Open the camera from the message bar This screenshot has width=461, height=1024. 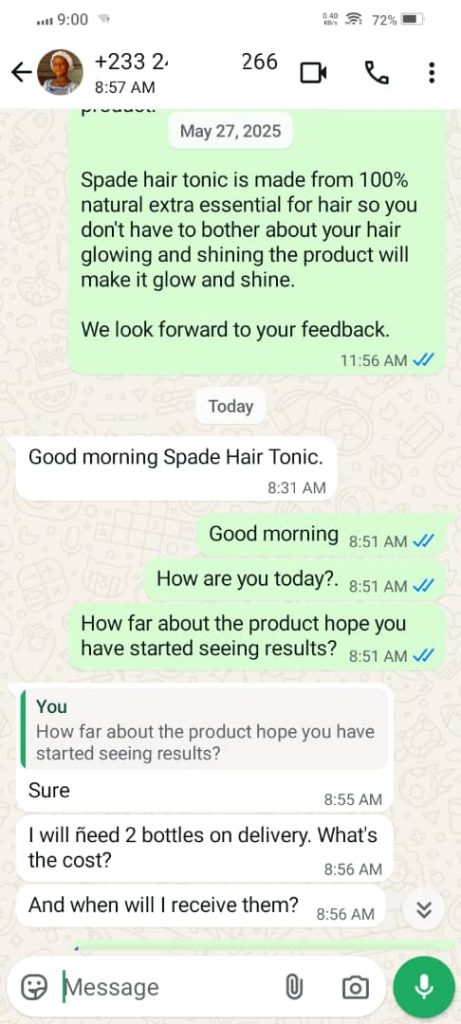(355, 987)
